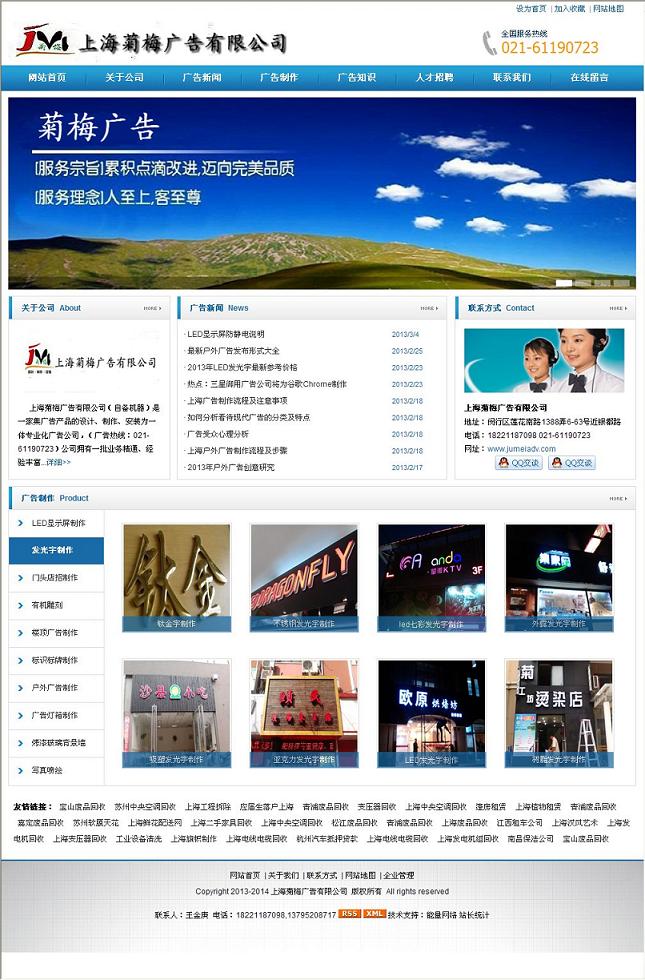This screenshot has height=980, width=645.
Task: Read the news article LED显示屏防静电说明
Action: click(x=226, y=334)
